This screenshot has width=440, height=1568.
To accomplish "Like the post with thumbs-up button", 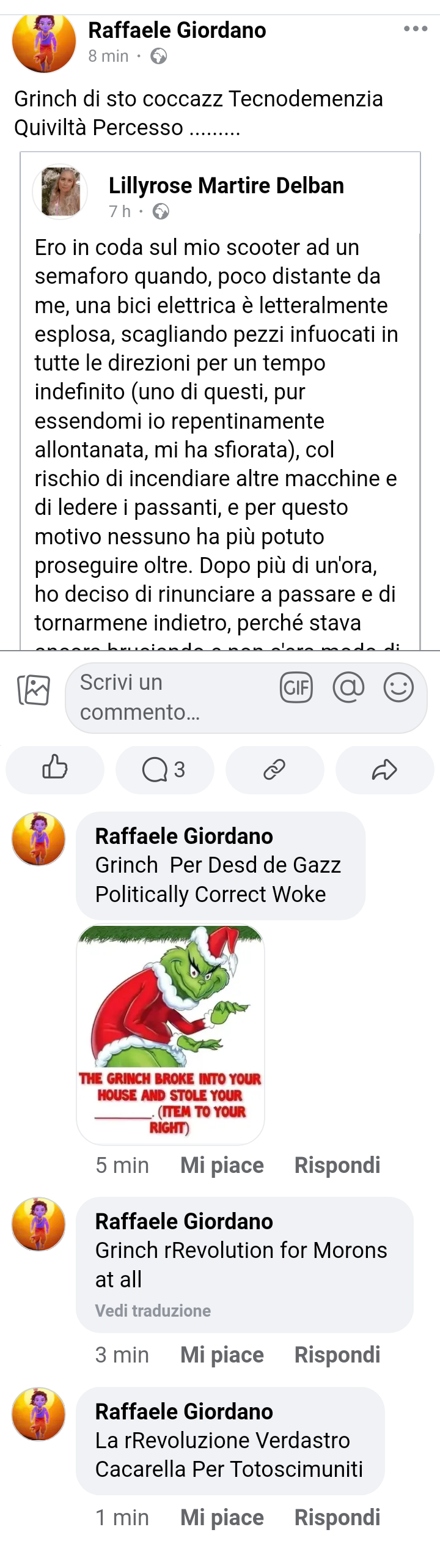I will click(55, 769).
